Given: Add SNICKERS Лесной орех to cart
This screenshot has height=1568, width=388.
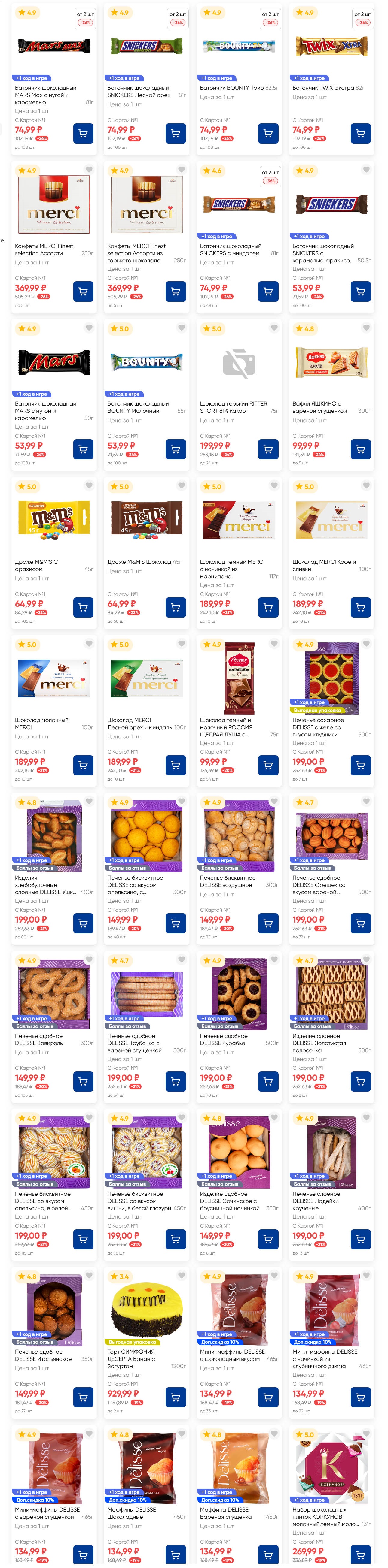Looking at the screenshot, I should coord(176,134).
